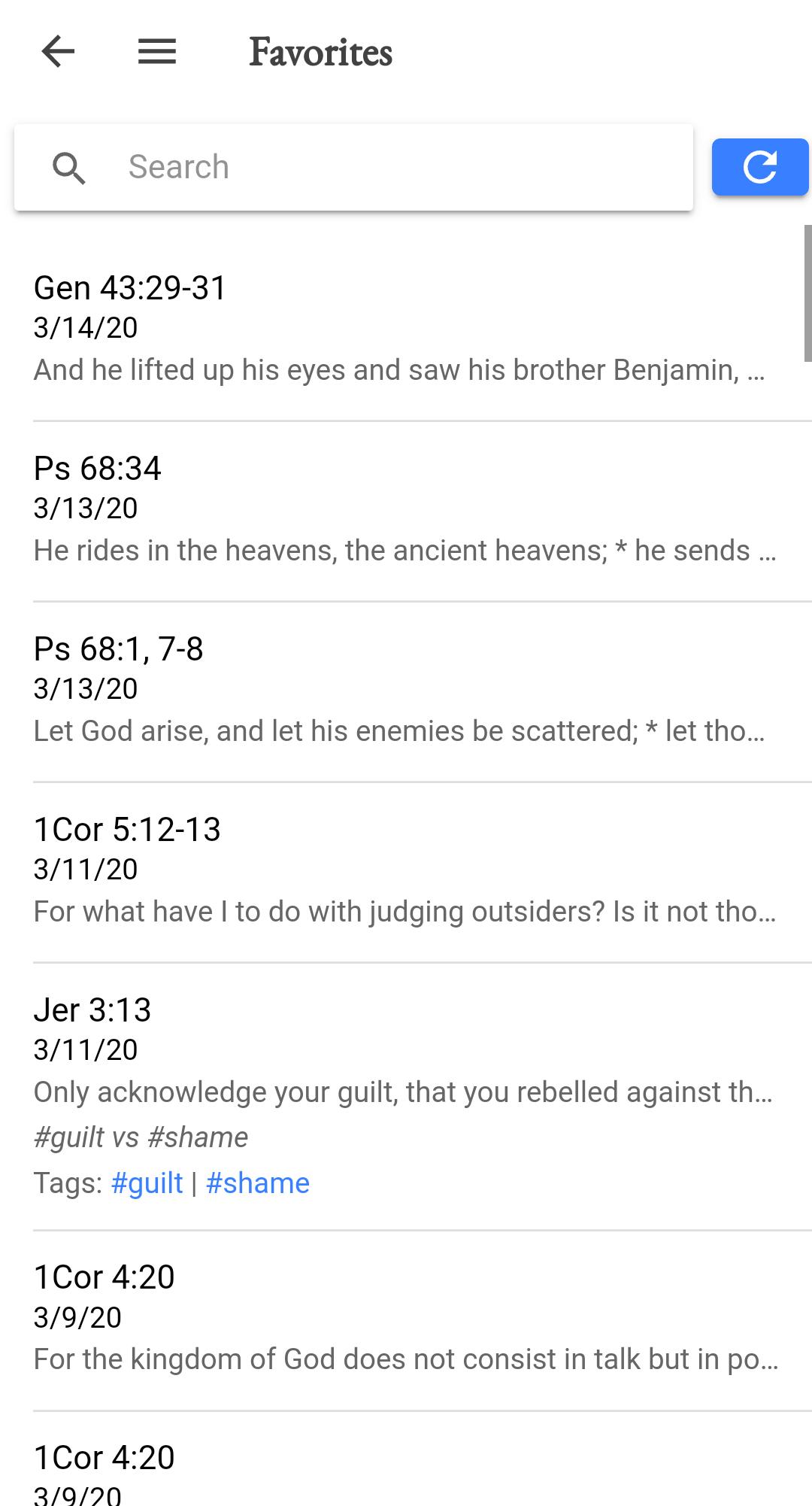Select the #shame tag link

point(257,1183)
